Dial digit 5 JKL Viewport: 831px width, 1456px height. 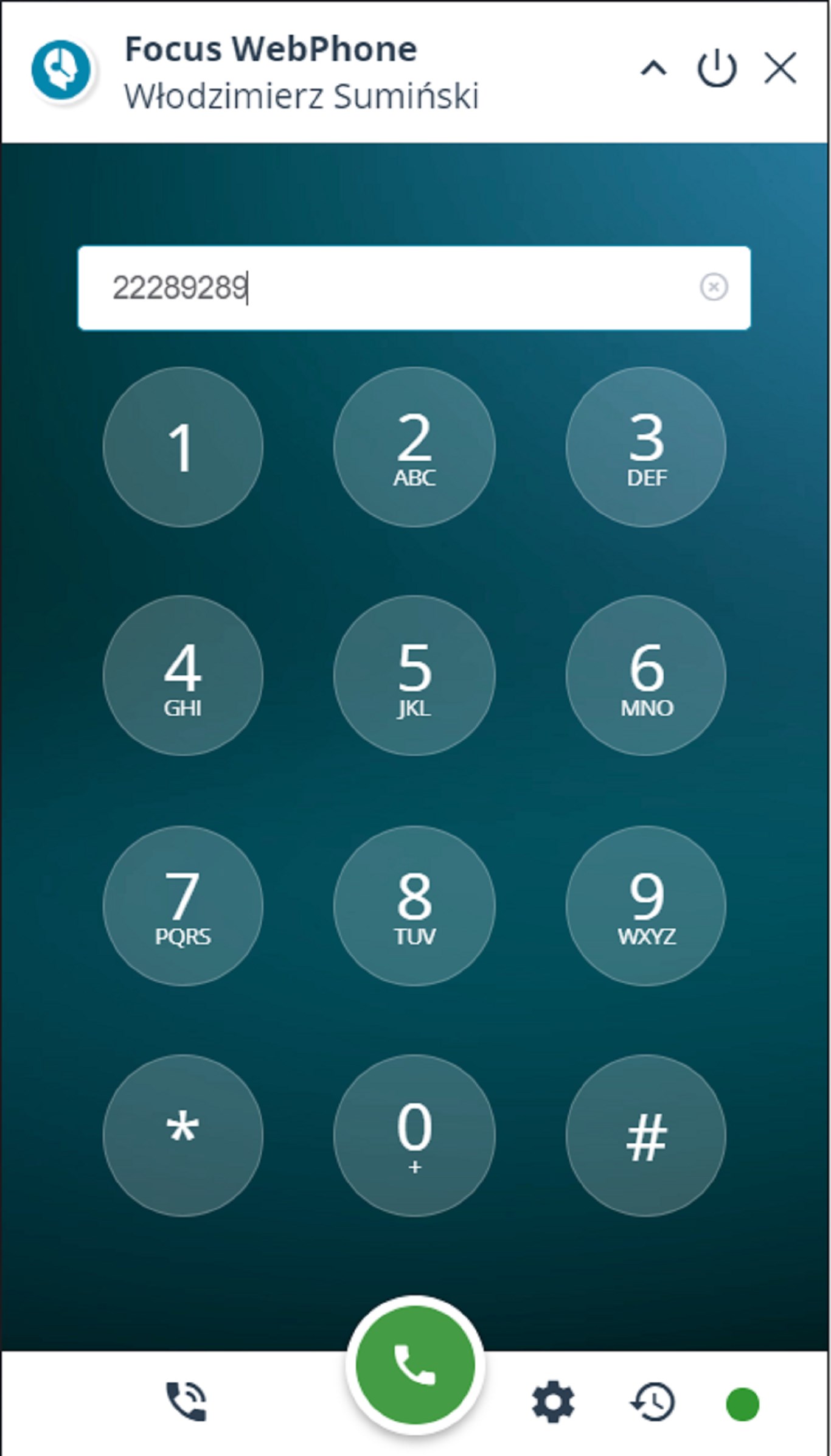tap(414, 676)
